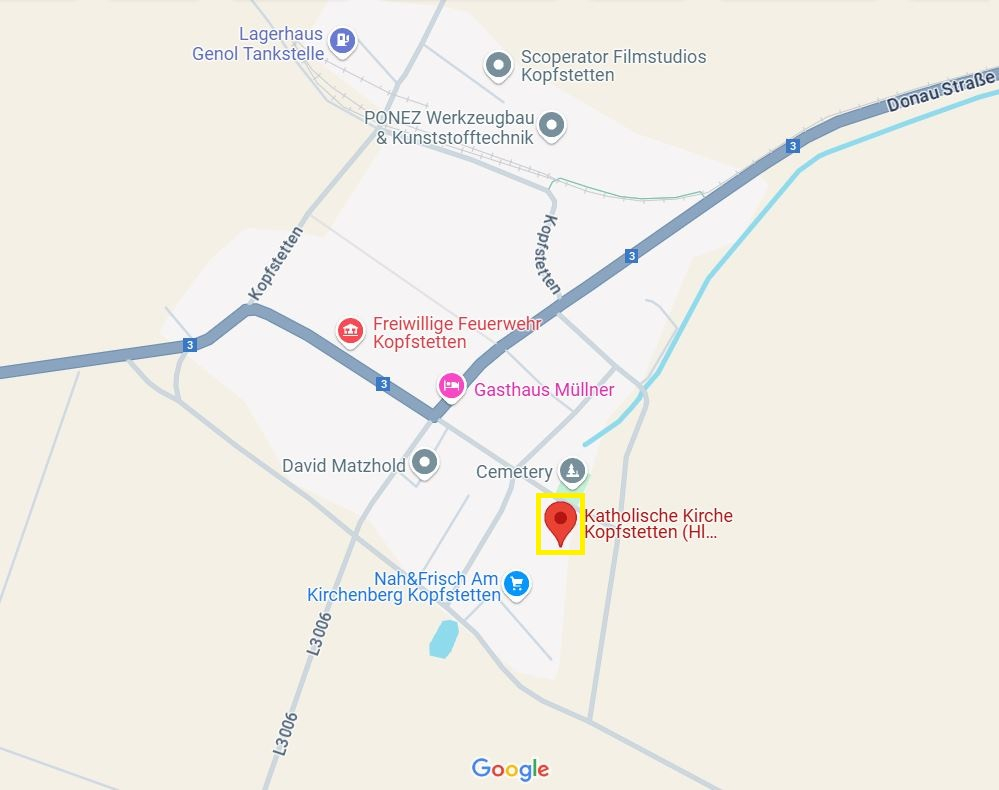The image size is (999, 790).
Task: Open the Nah&Frisch Am Kirchenberg shop marker
Action: [x=516, y=583]
